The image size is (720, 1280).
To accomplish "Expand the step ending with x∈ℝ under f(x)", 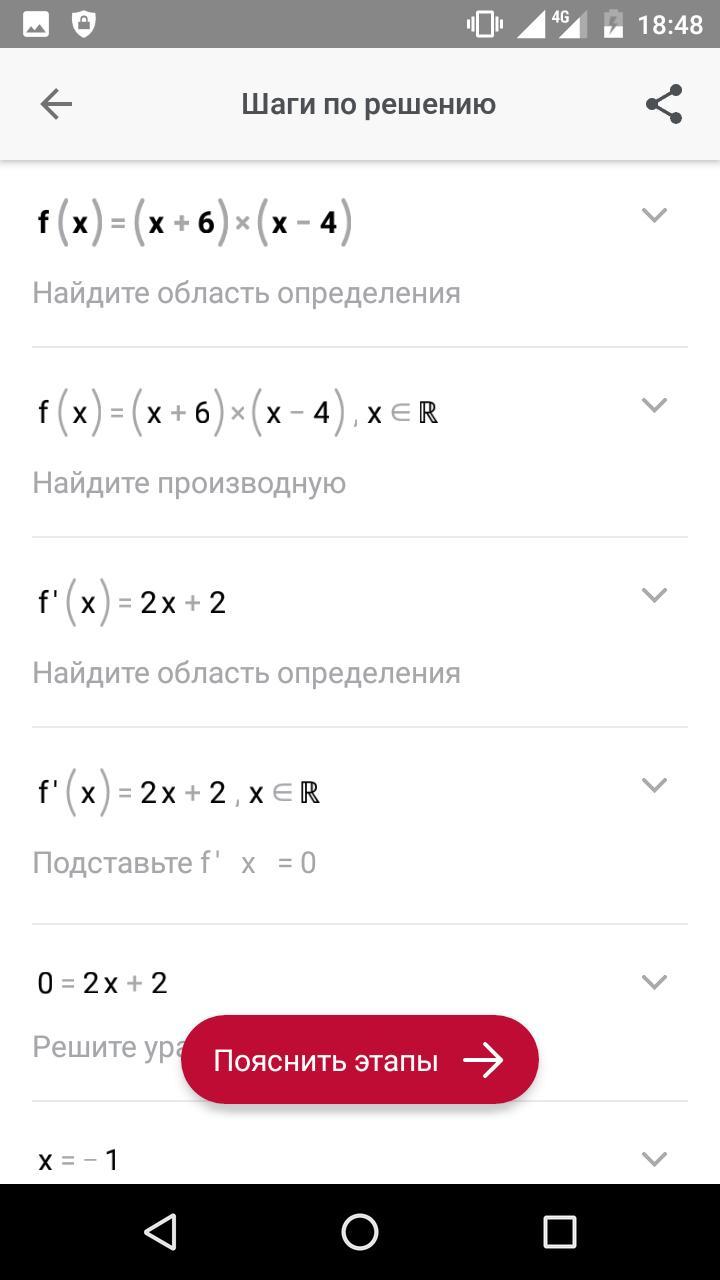I will [654, 405].
